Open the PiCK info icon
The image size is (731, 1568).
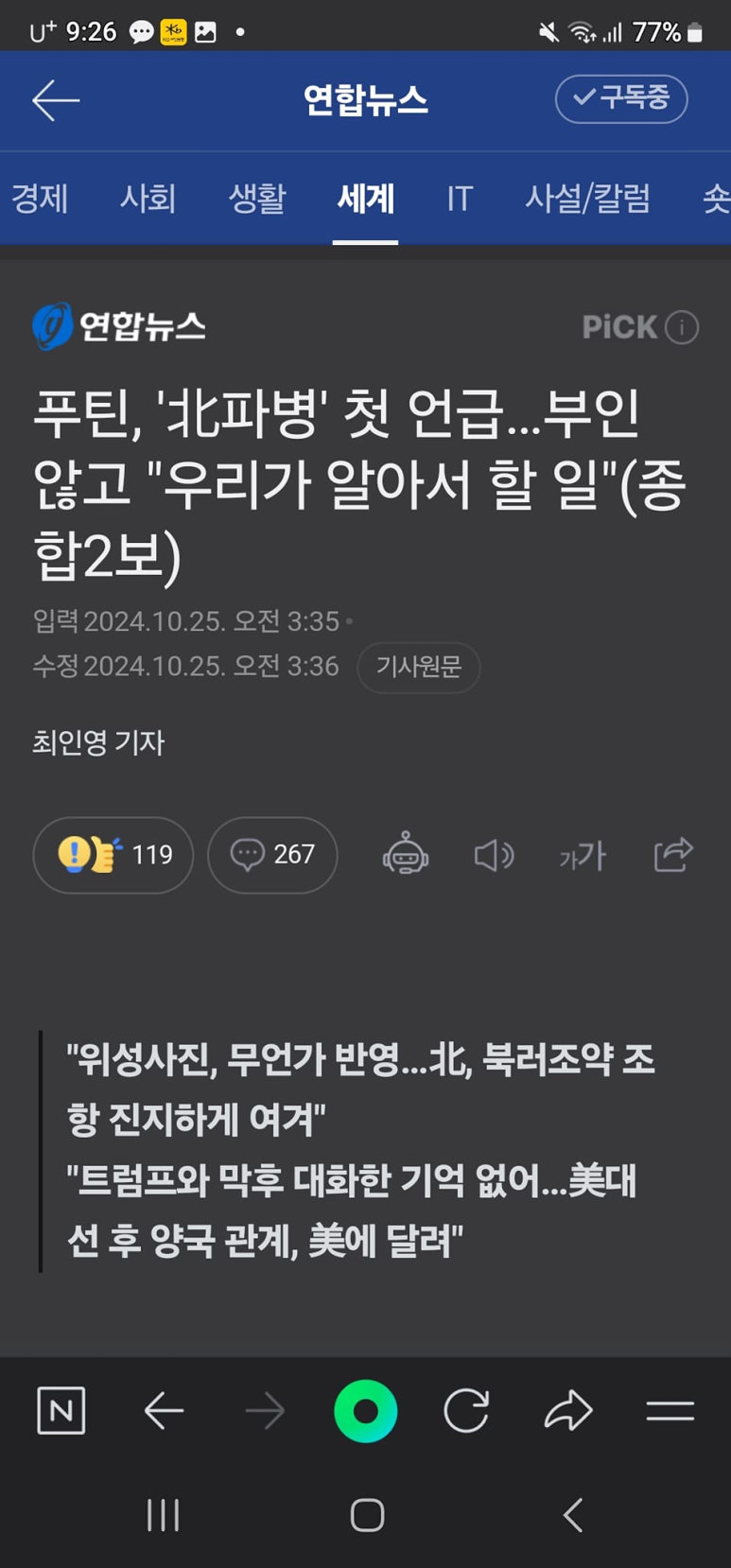(x=682, y=327)
